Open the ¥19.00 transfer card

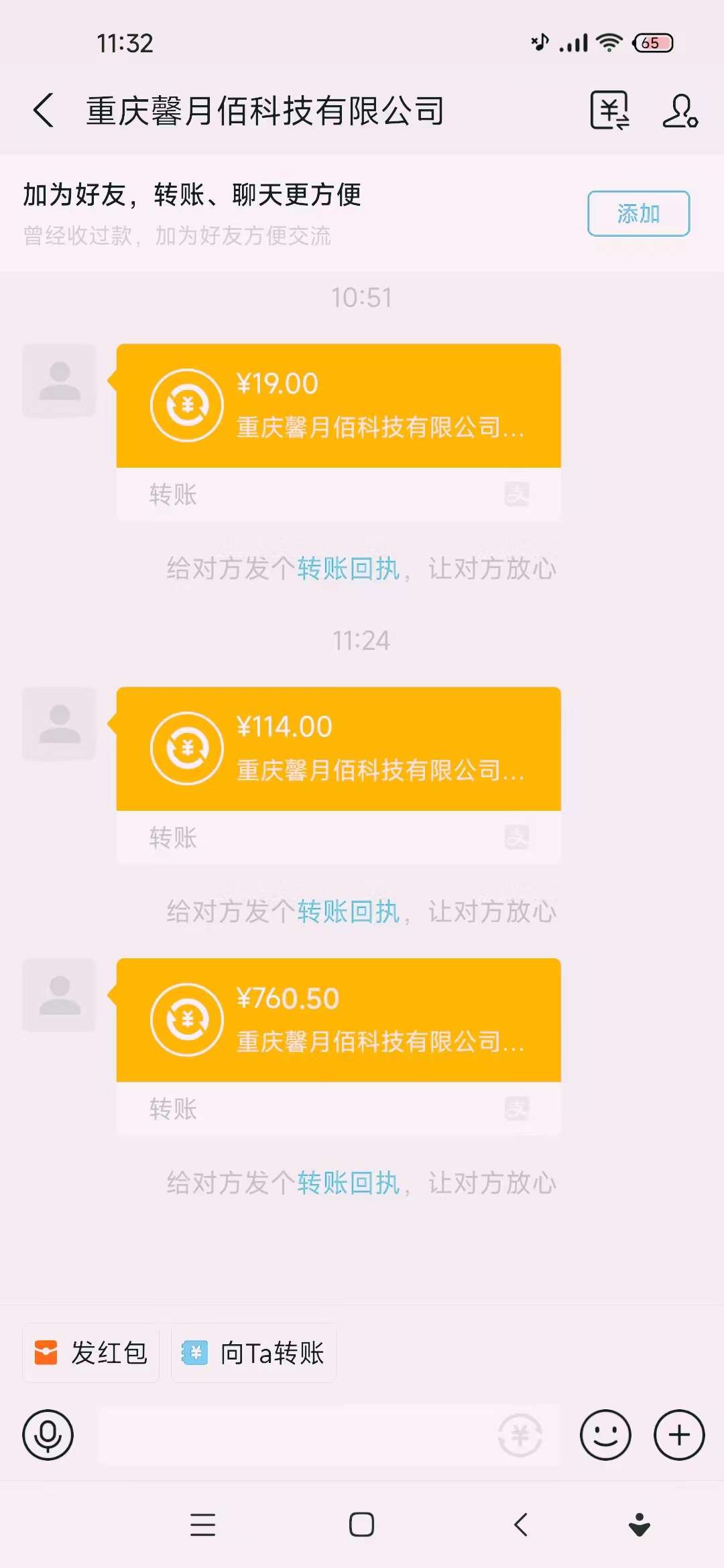point(339,432)
